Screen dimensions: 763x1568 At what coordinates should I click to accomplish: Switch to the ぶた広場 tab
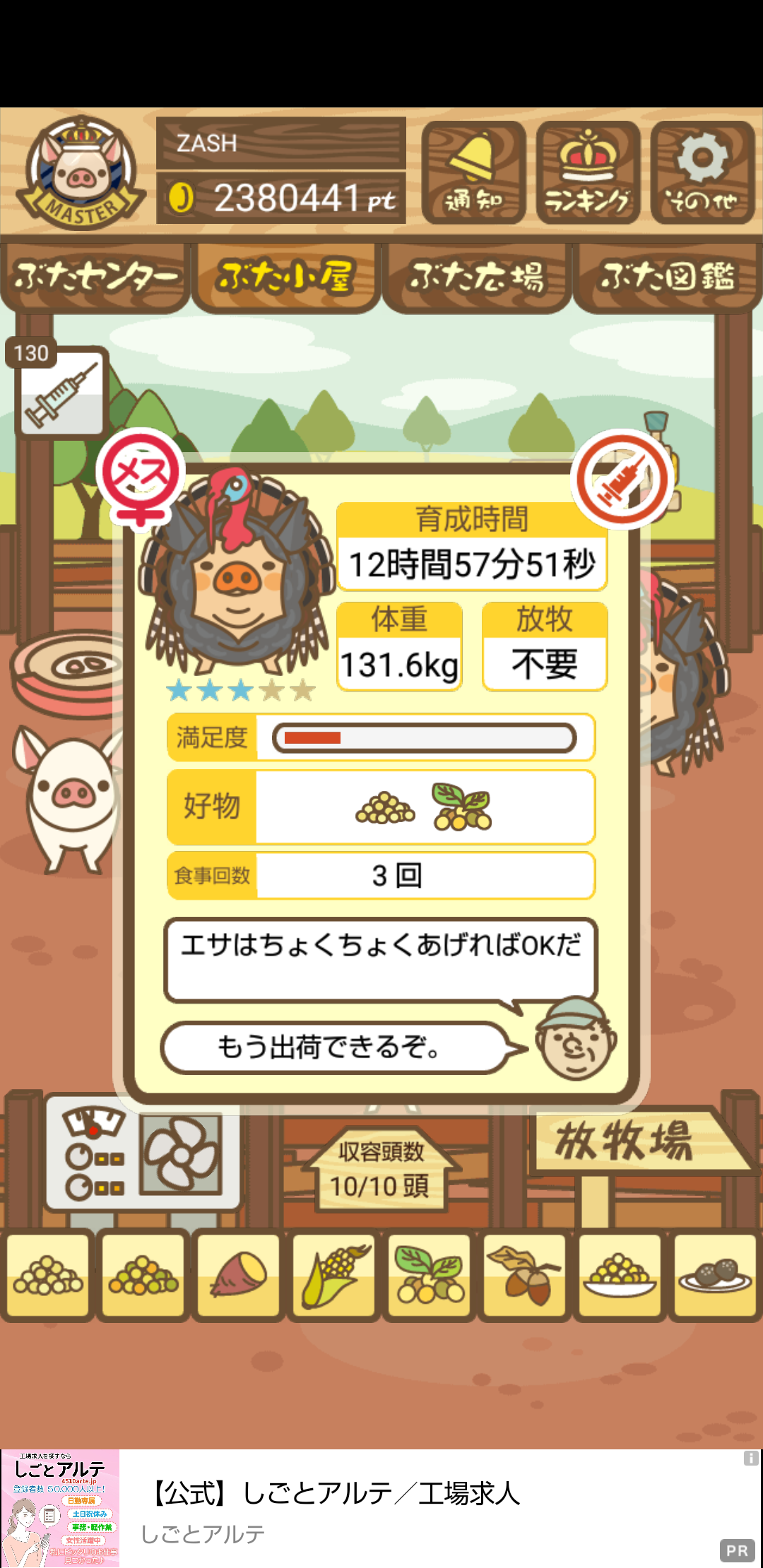click(x=477, y=277)
